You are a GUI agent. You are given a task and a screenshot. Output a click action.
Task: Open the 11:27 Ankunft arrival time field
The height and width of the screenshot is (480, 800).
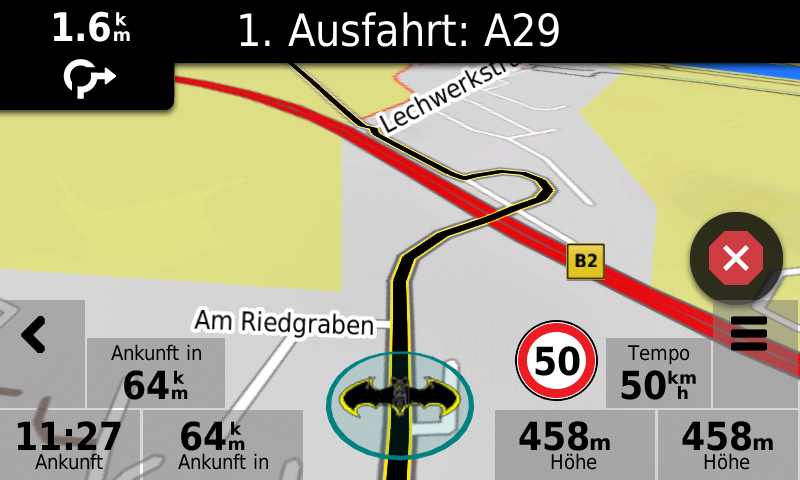(x=68, y=445)
